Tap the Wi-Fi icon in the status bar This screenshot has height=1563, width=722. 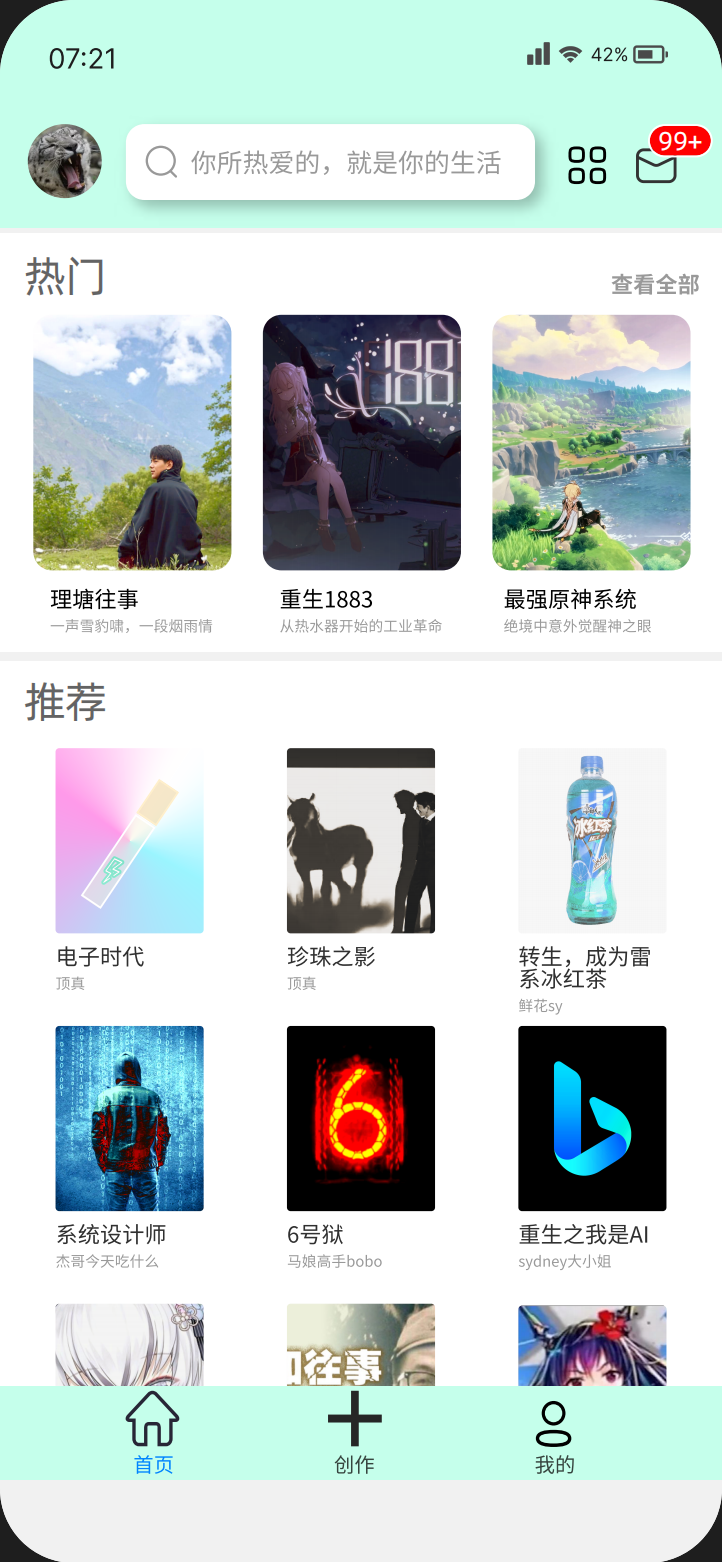[571, 54]
